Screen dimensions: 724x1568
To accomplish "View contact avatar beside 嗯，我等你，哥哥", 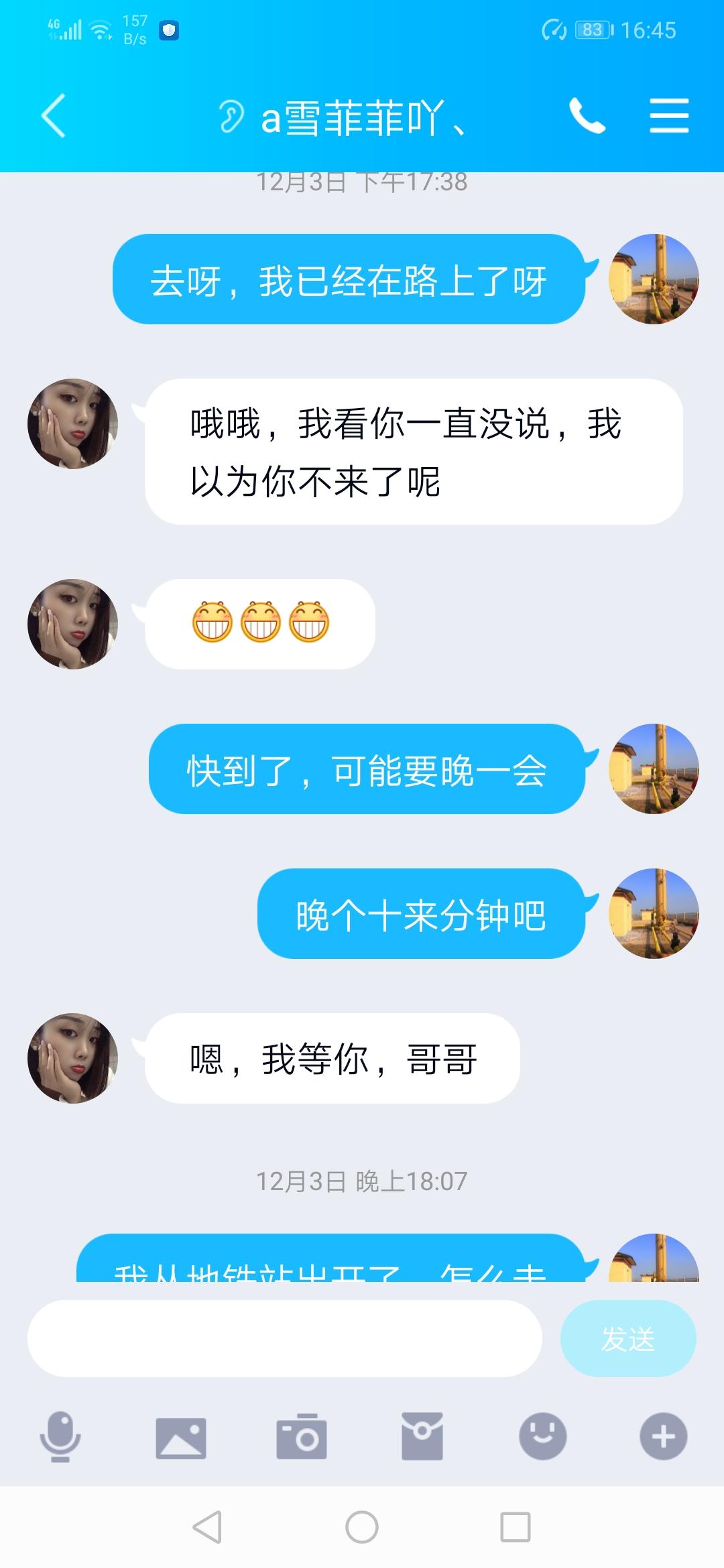I will coord(72,1058).
